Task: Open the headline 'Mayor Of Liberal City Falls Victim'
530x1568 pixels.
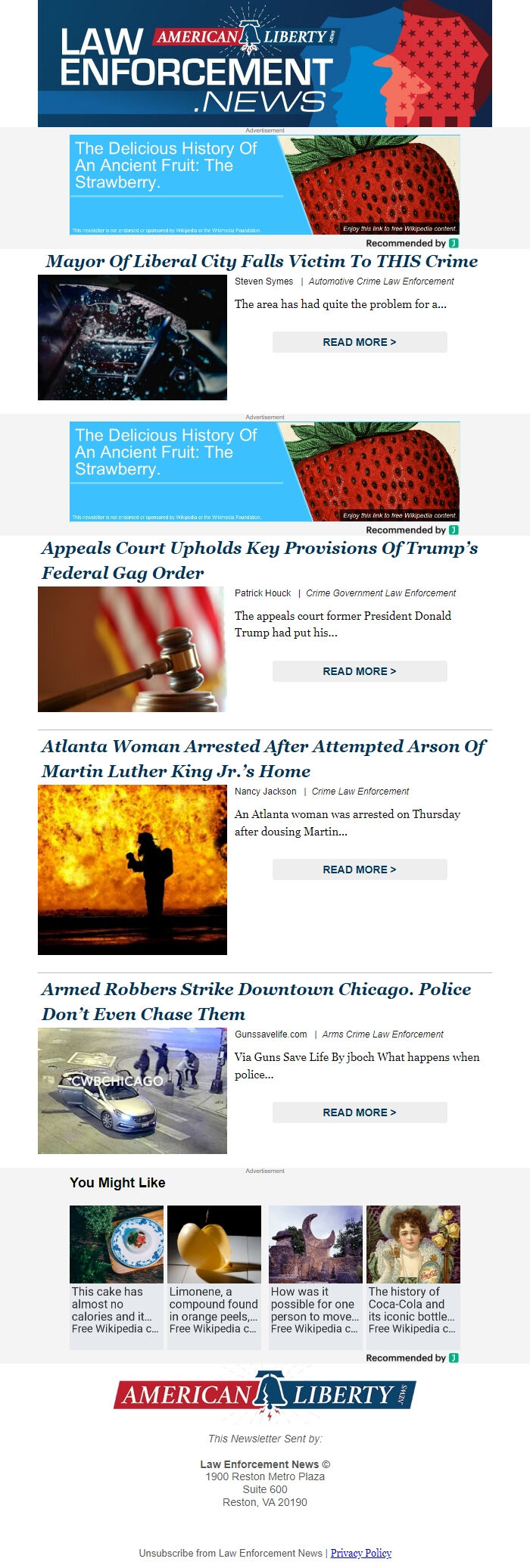Action: (x=262, y=261)
